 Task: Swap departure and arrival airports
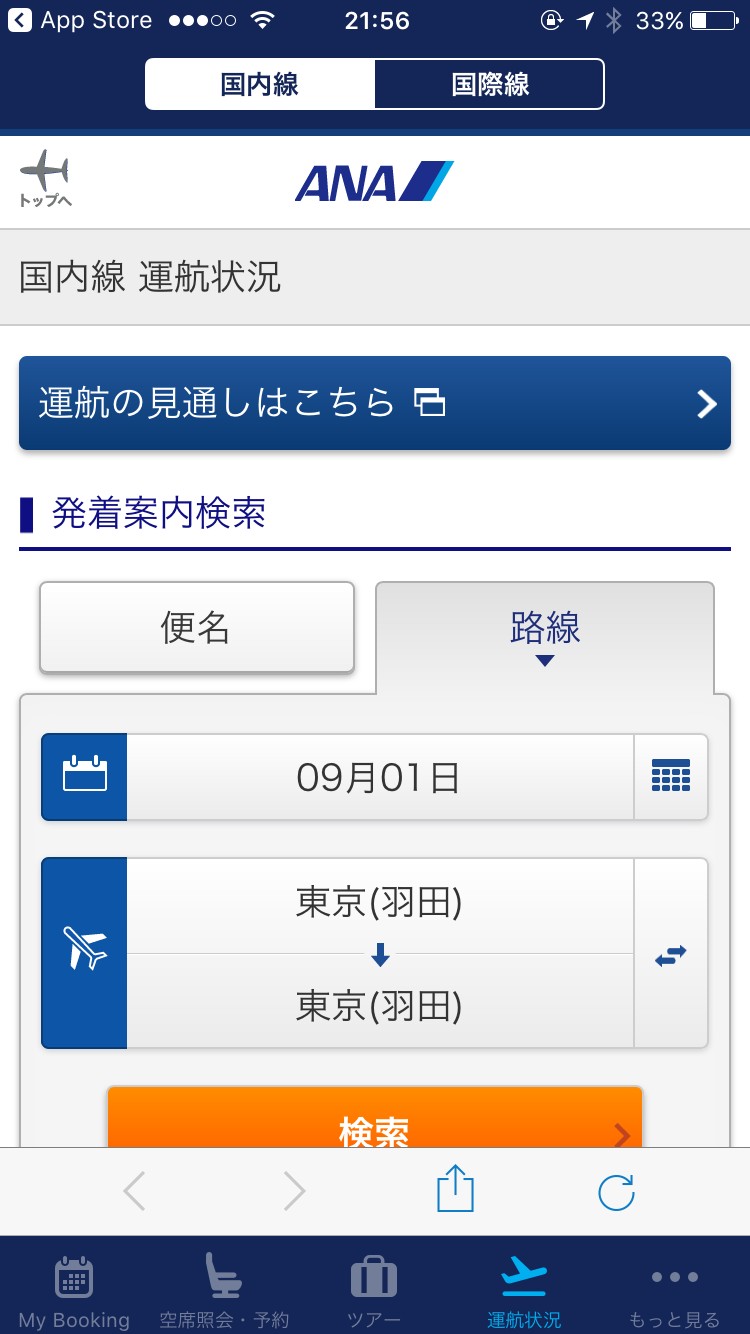[671, 954]
